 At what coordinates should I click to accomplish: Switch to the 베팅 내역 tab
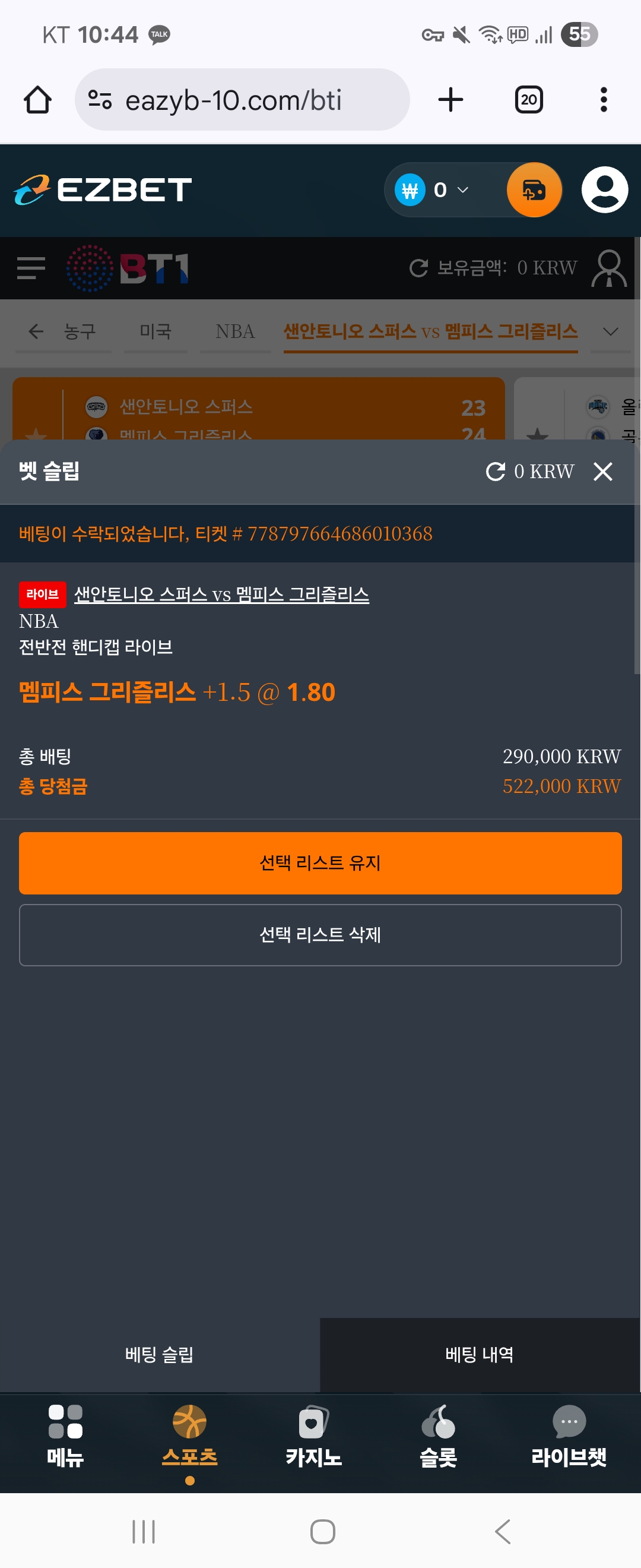pos(479,1354)
